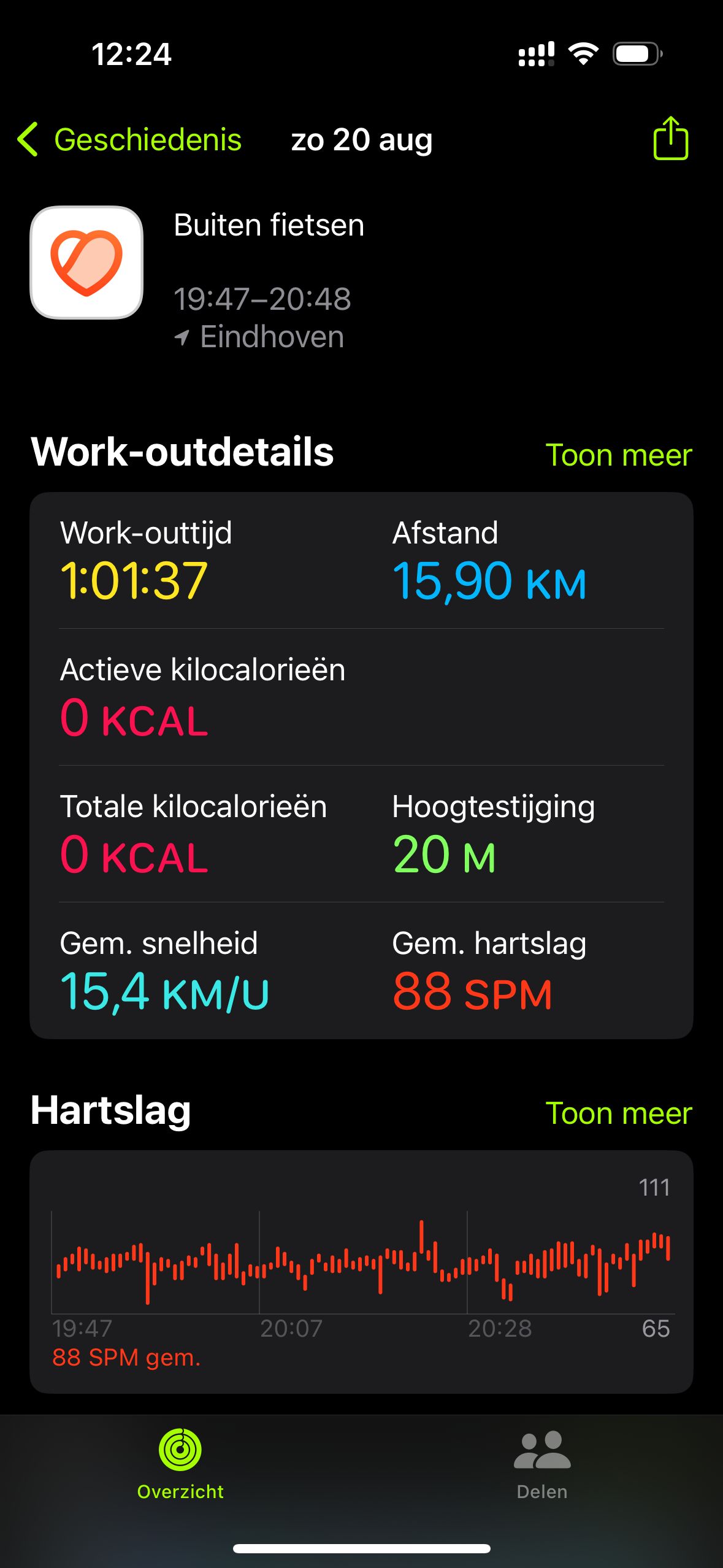
Task: Switch to the Delen tab
Action: [542, 1464]
